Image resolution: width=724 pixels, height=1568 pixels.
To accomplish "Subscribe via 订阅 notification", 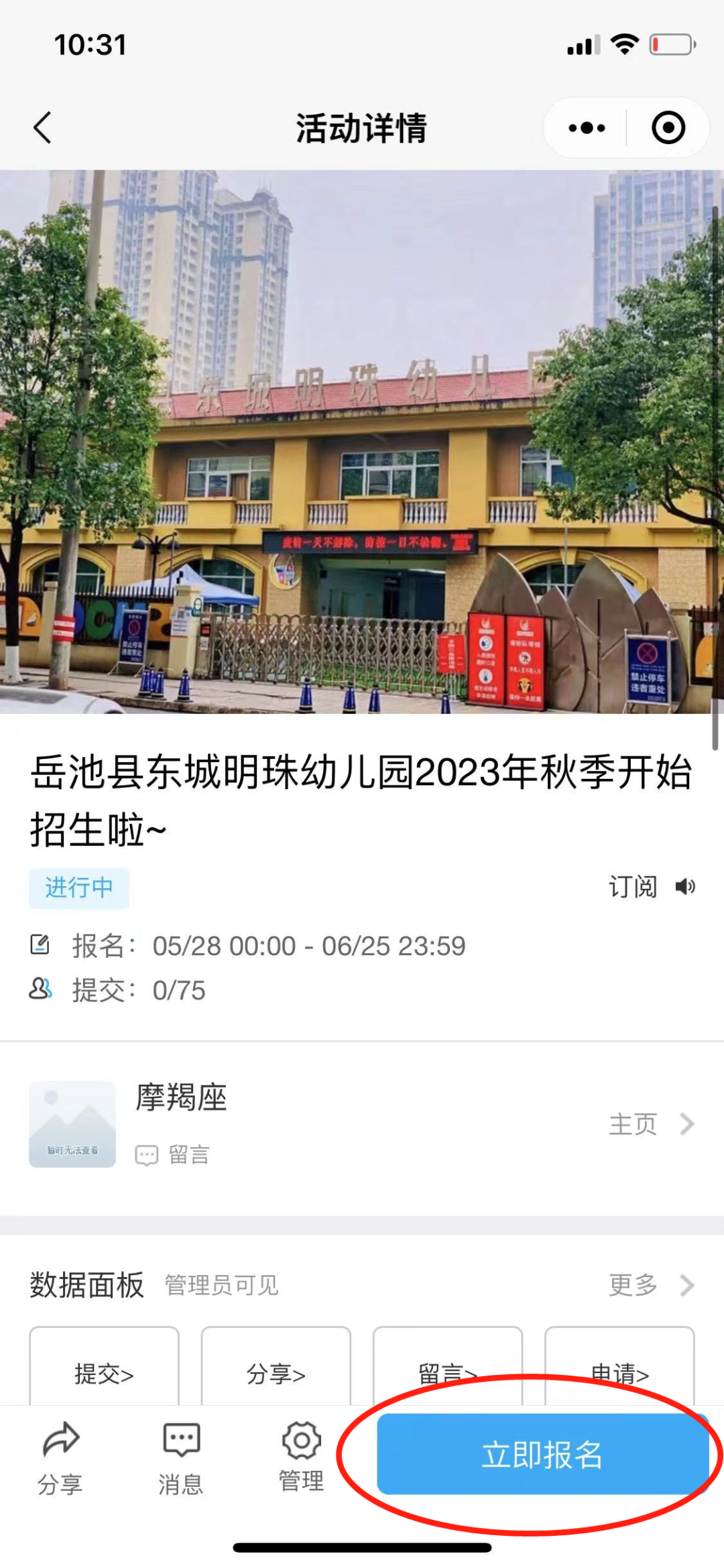I will pos(651,887).
